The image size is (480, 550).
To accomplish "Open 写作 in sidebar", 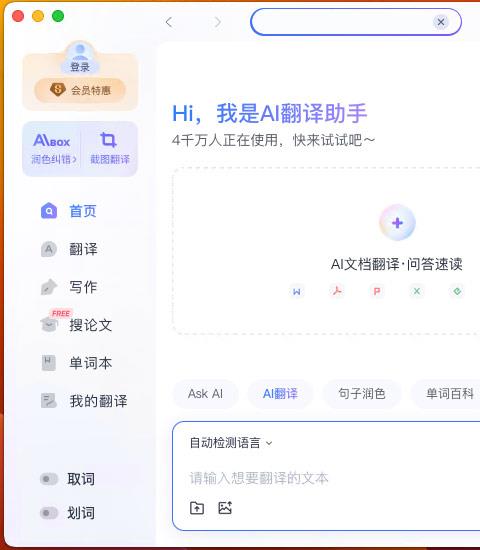I will [x=69, y=287].
